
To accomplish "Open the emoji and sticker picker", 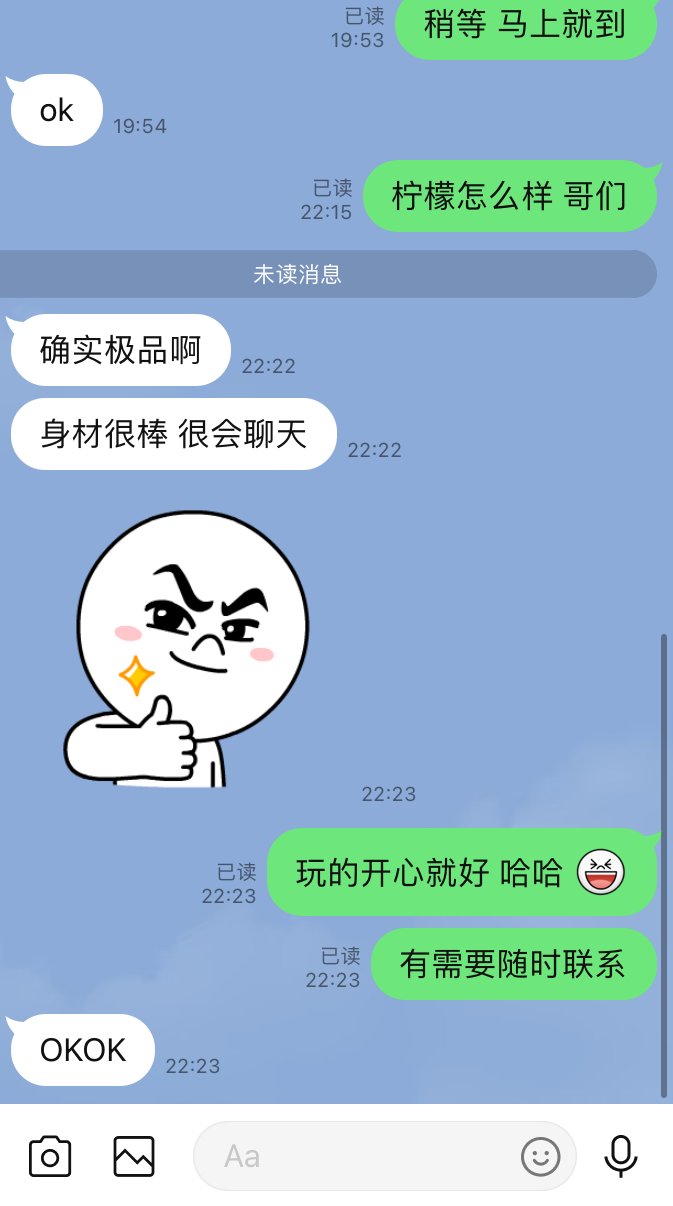I will click(x=541, y=1157).
